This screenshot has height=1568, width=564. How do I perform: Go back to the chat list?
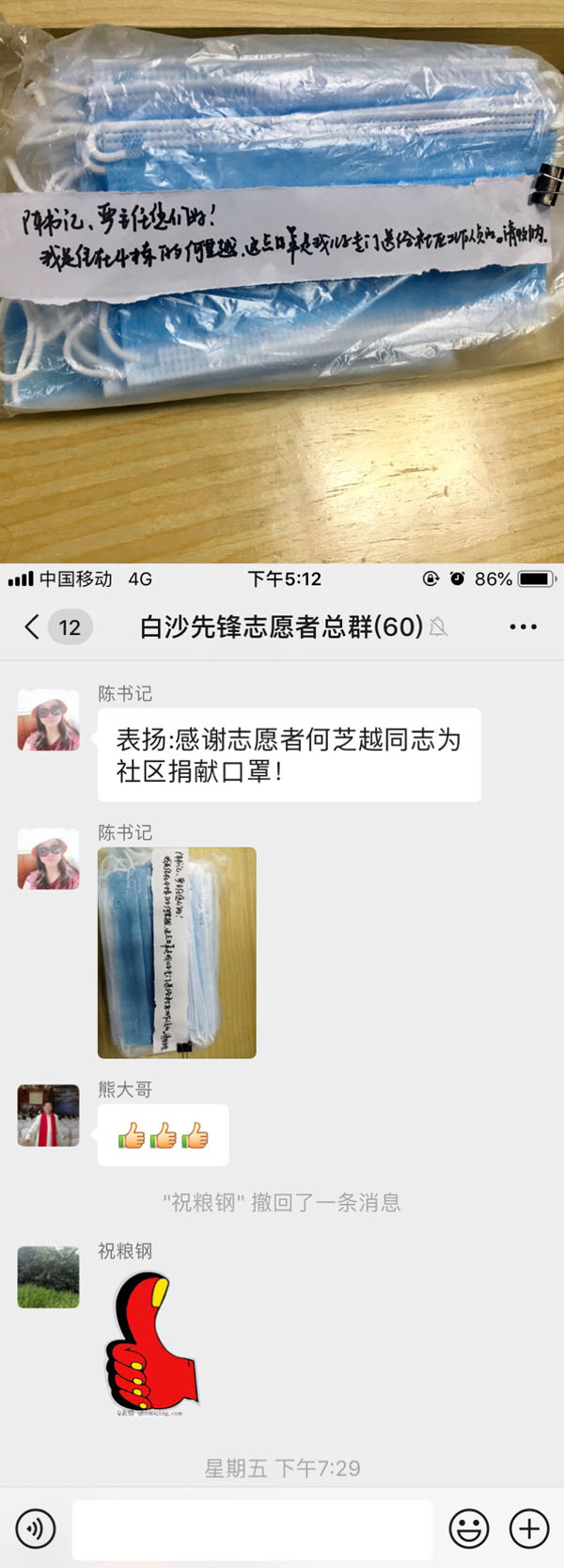33,627
